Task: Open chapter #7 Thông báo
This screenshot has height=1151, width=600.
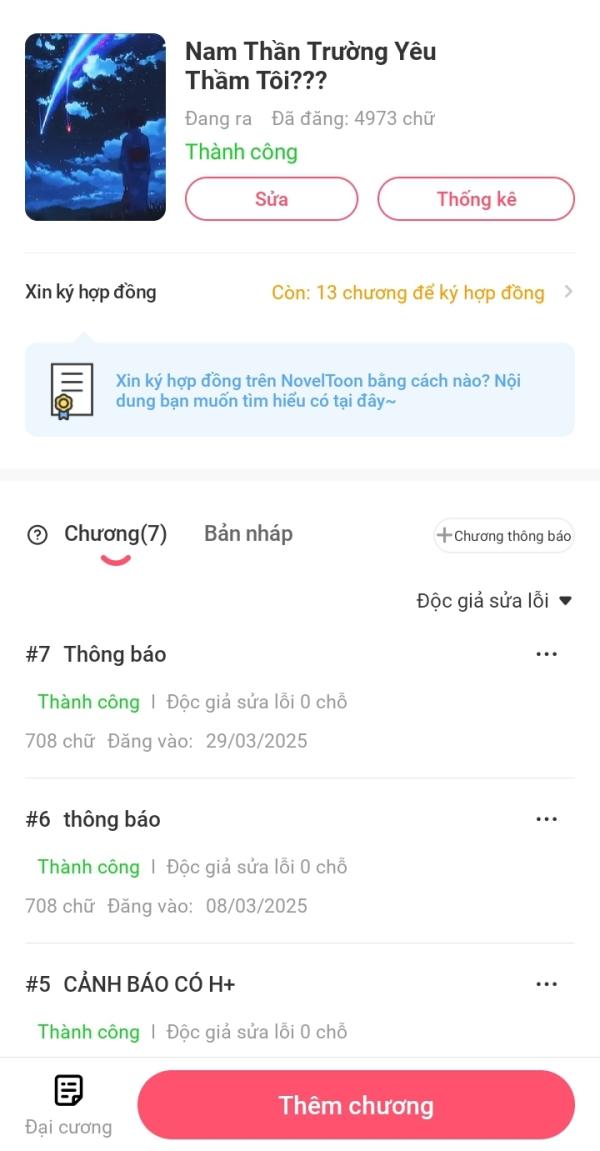Action: coord(115,655)
